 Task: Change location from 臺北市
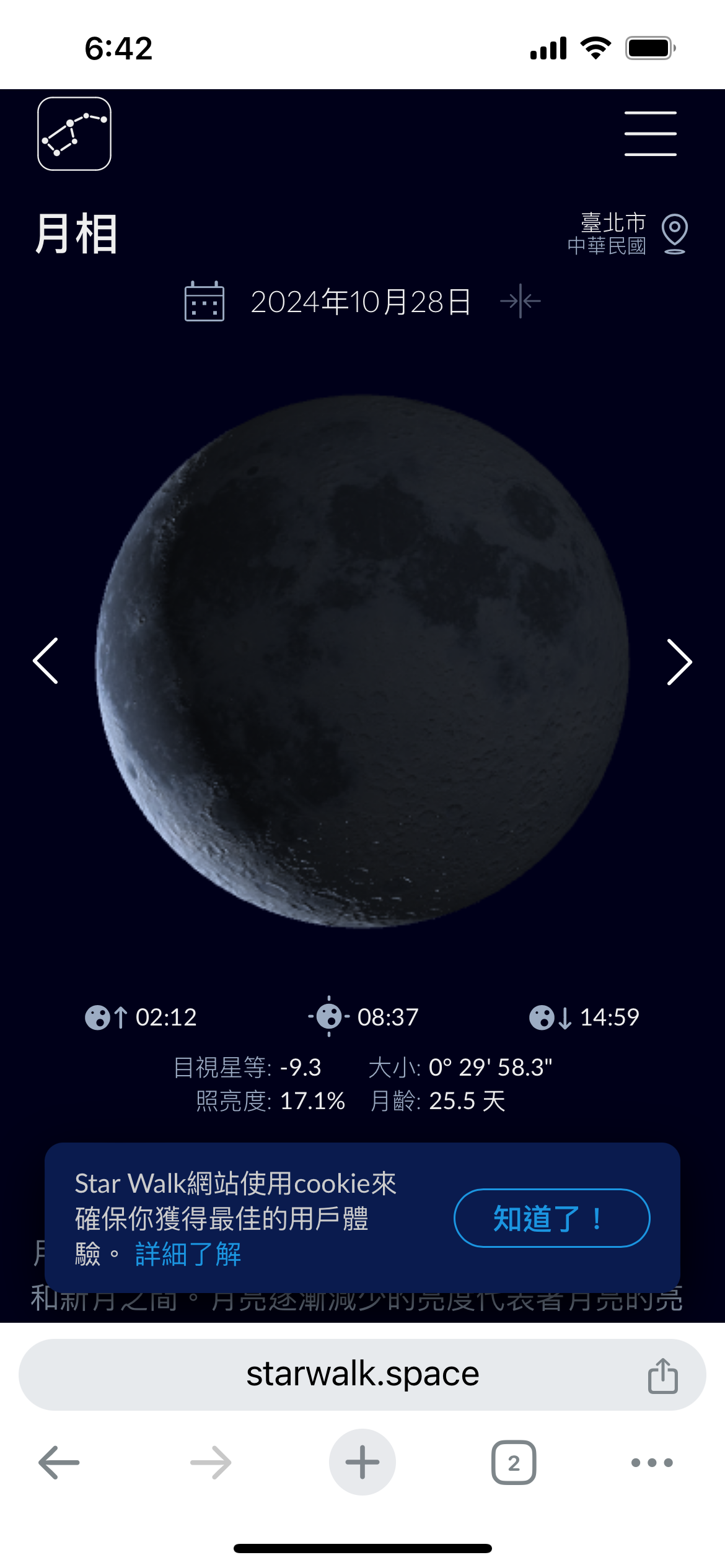tap(674, 233)
